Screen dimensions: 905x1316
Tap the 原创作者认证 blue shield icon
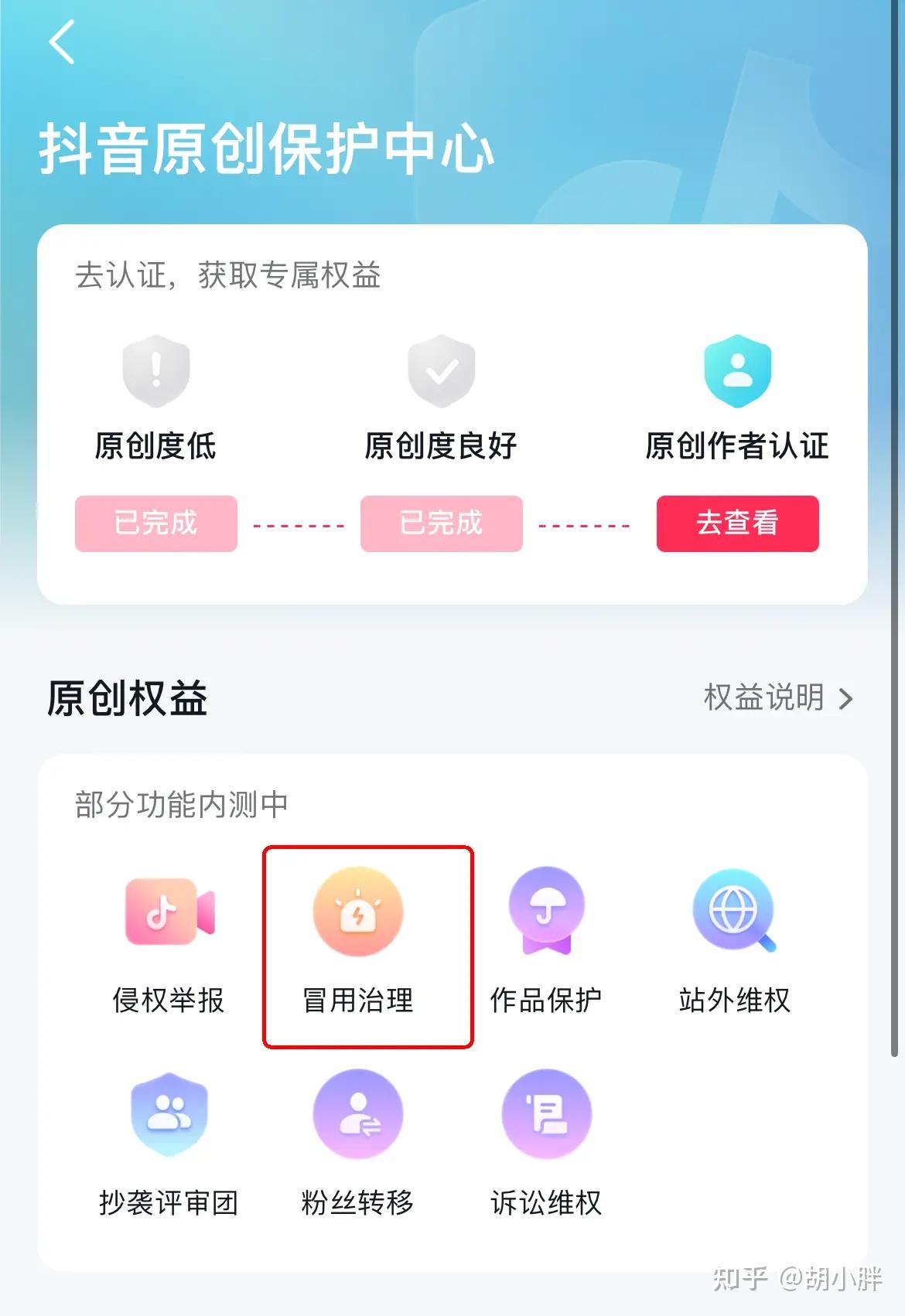pyautogui.click(x=737, y=370)
